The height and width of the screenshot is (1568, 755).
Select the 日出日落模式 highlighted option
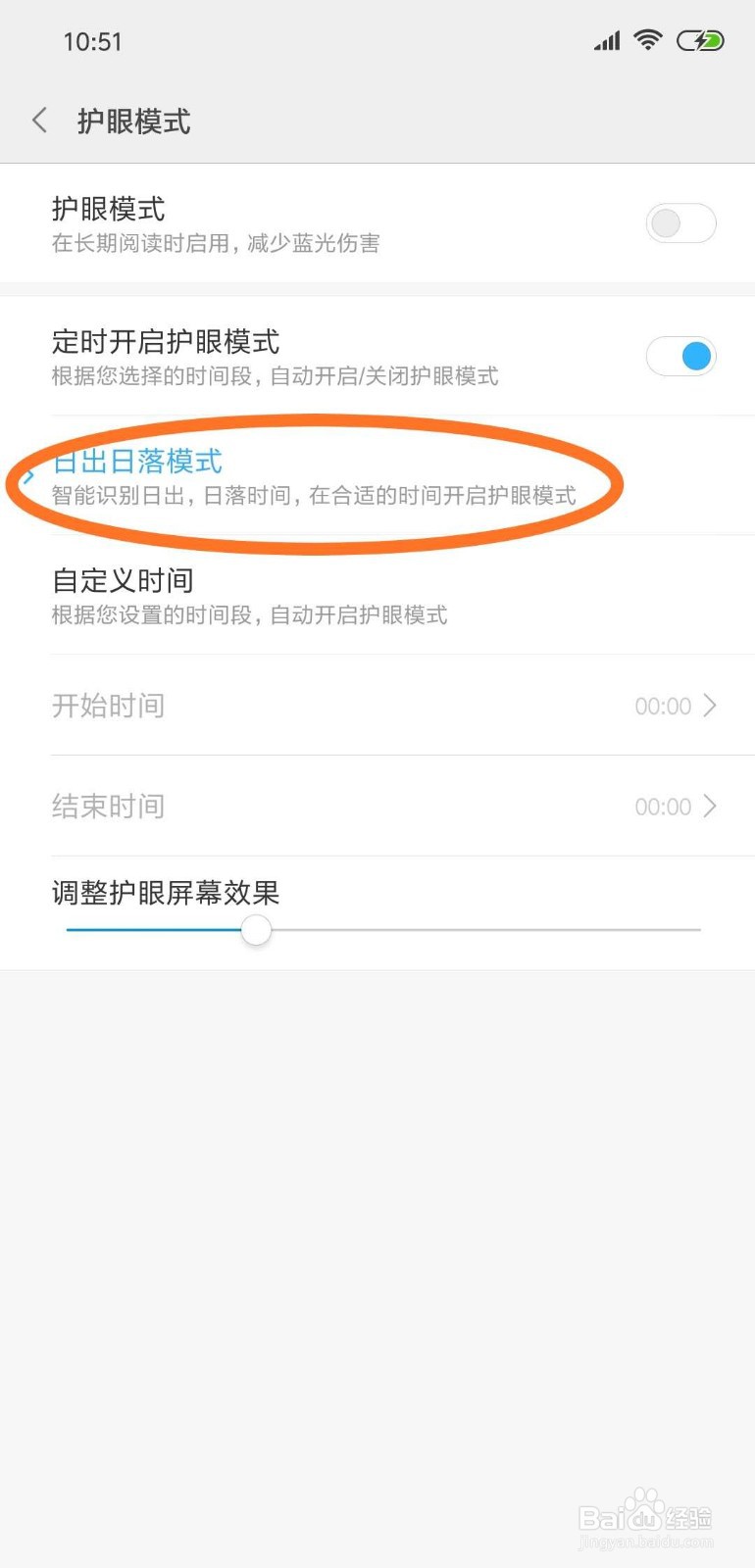point(135,462)
